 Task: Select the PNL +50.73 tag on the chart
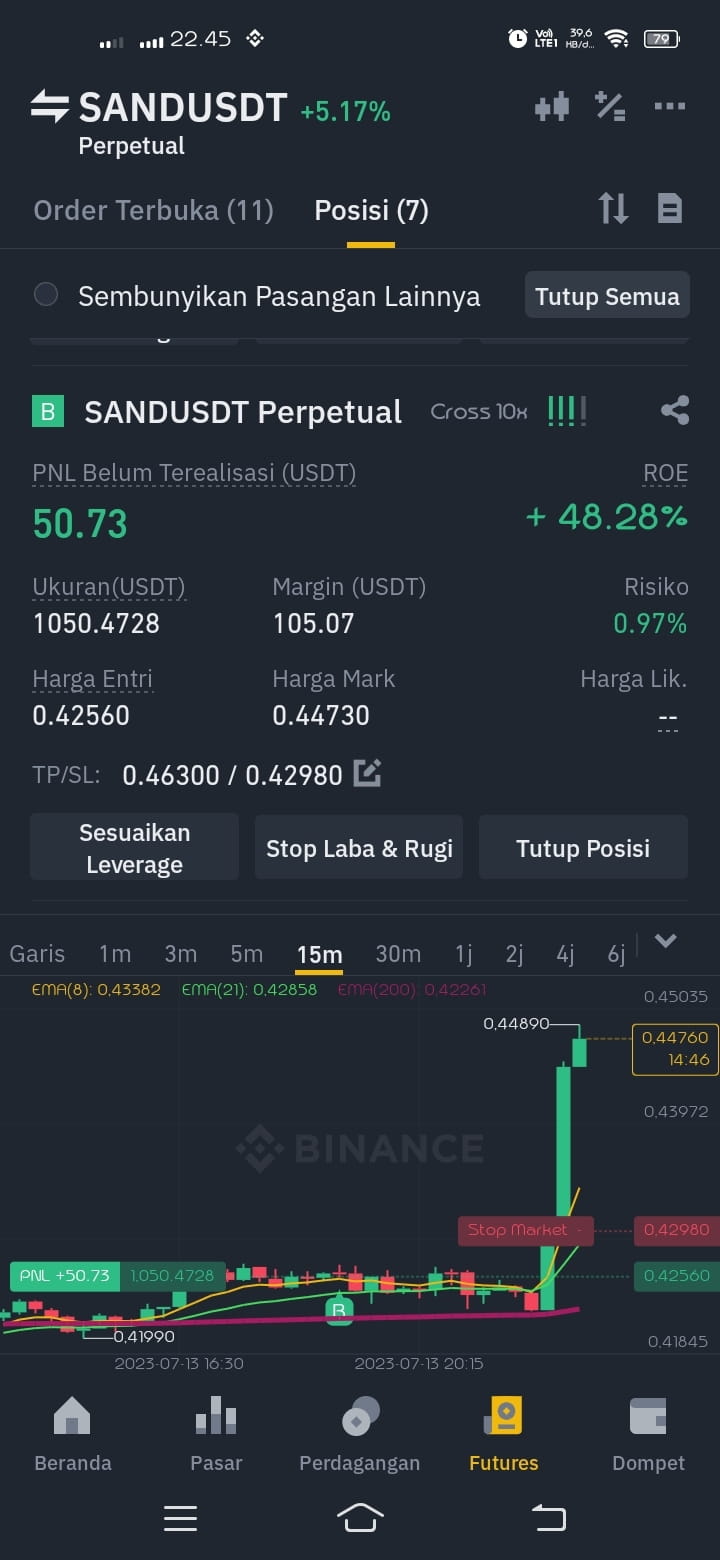(64, 1276)
